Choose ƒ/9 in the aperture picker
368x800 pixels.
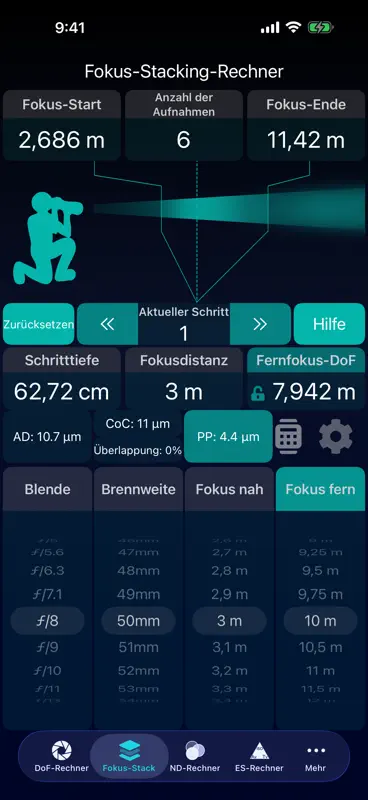[47, 647]
